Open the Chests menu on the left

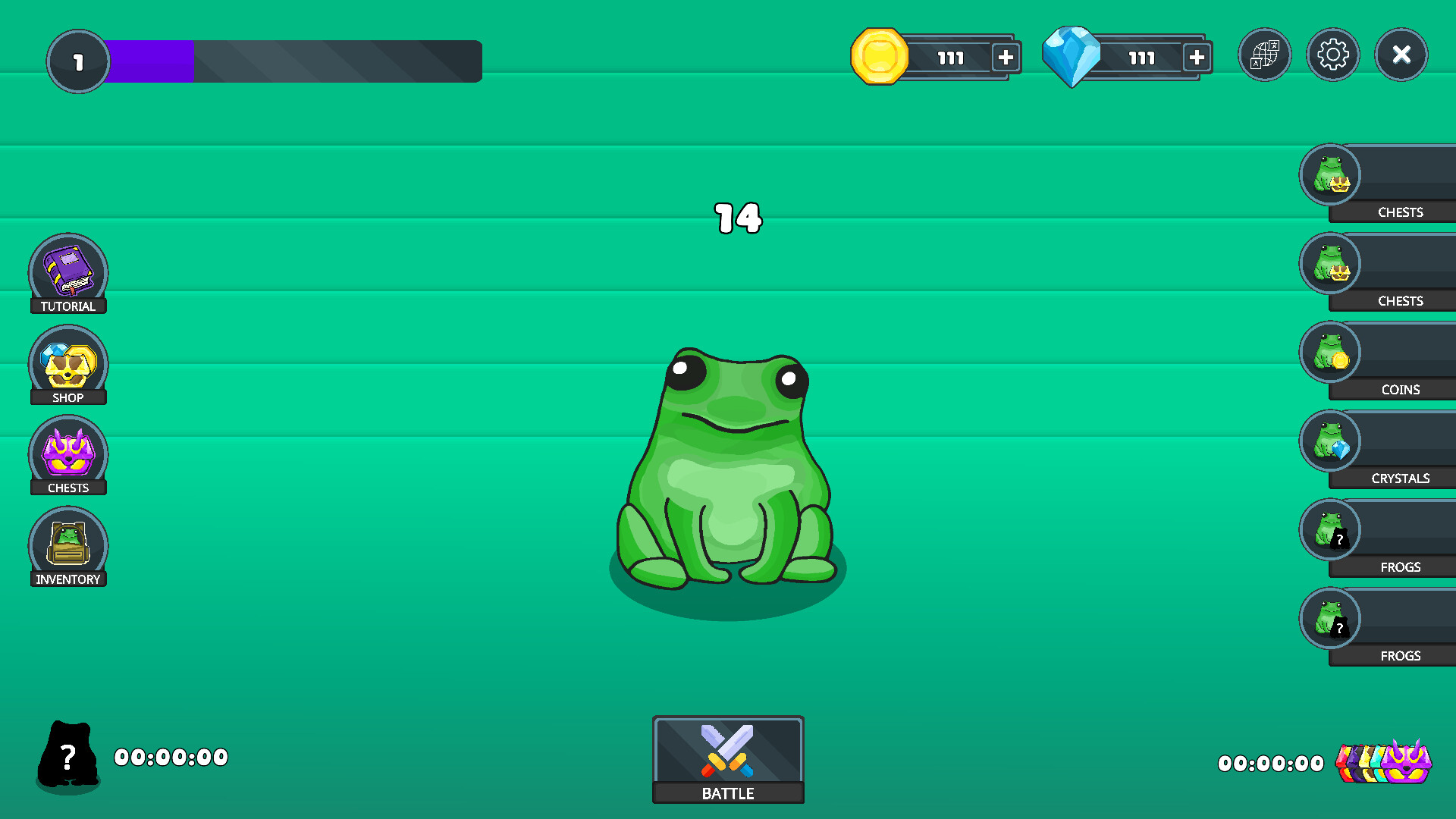pyautogui.click(x=68, y=455)
